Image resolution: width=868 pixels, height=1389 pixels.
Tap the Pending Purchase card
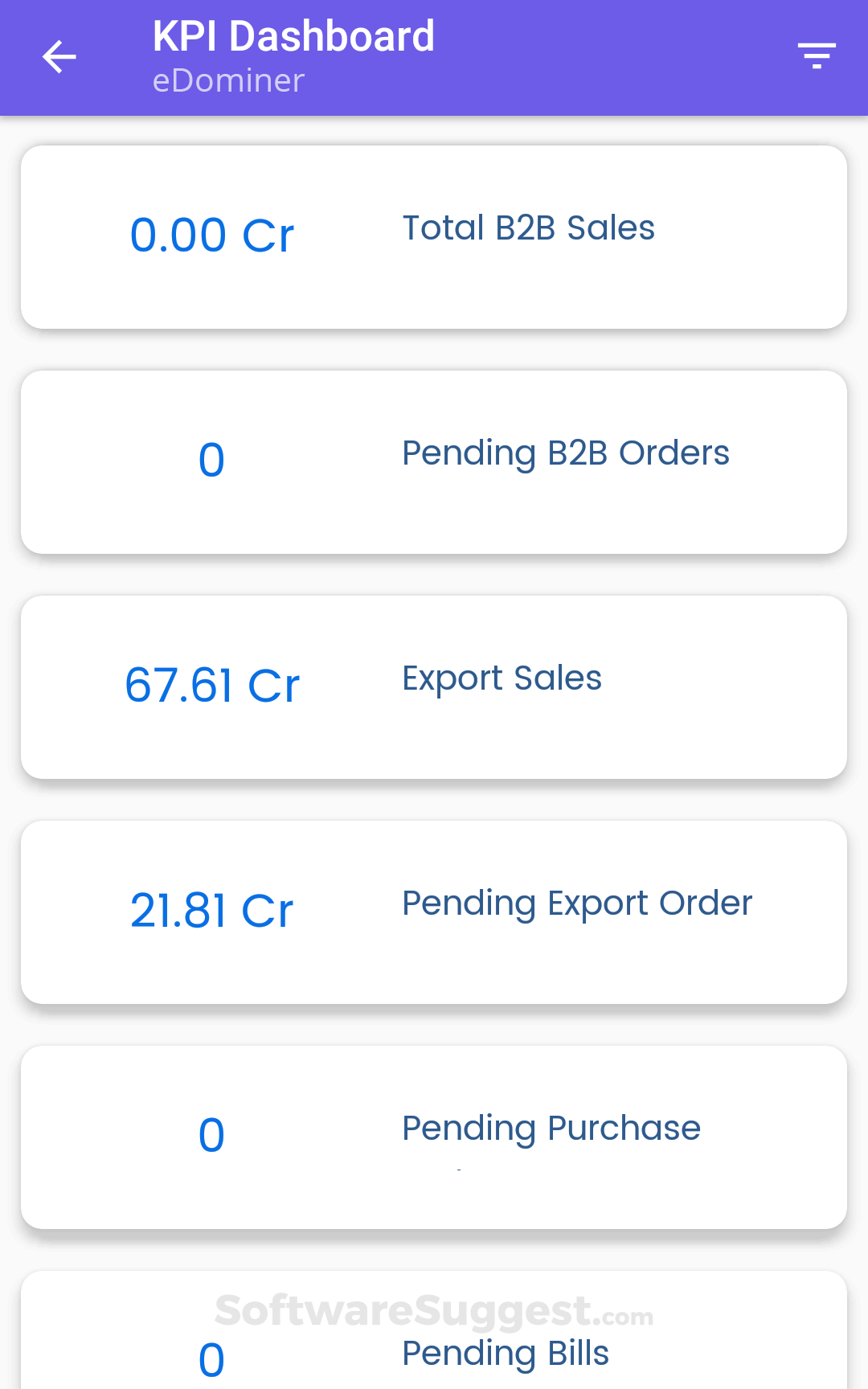434,1137
